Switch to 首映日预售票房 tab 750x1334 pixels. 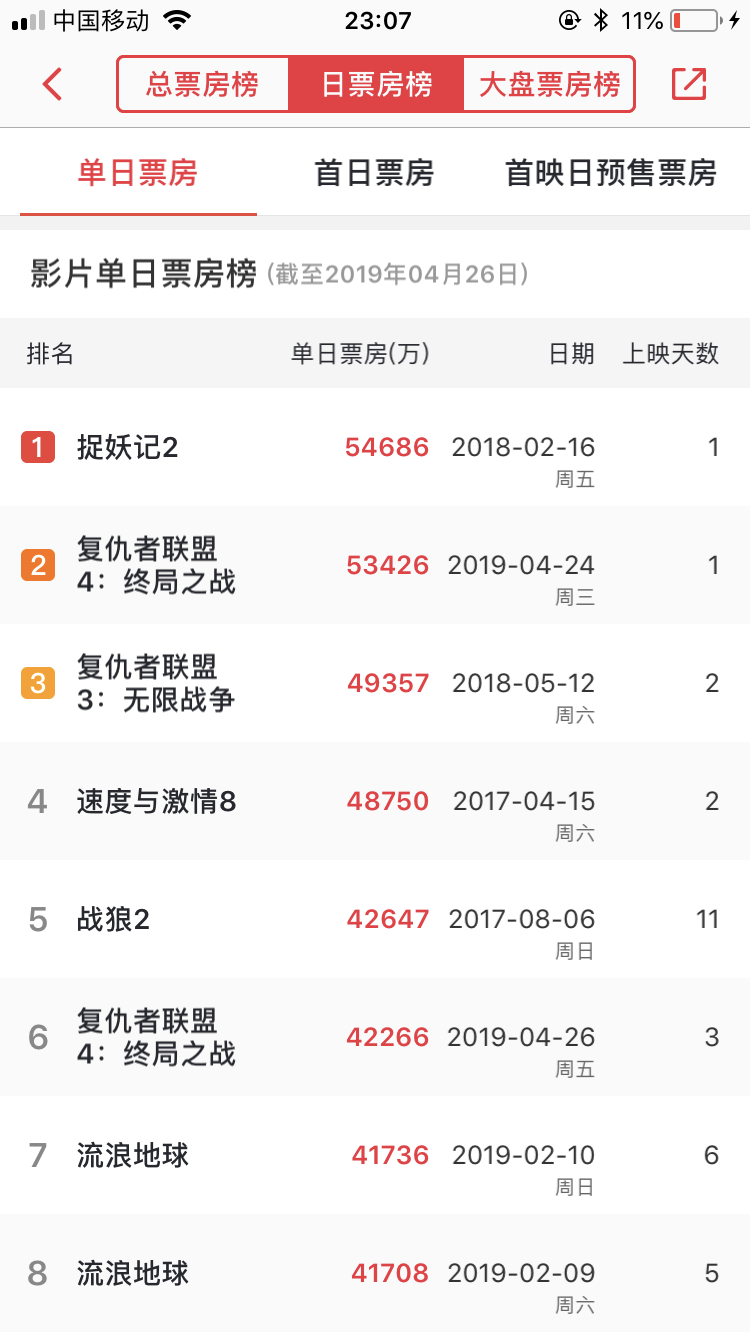coord(611,174)
